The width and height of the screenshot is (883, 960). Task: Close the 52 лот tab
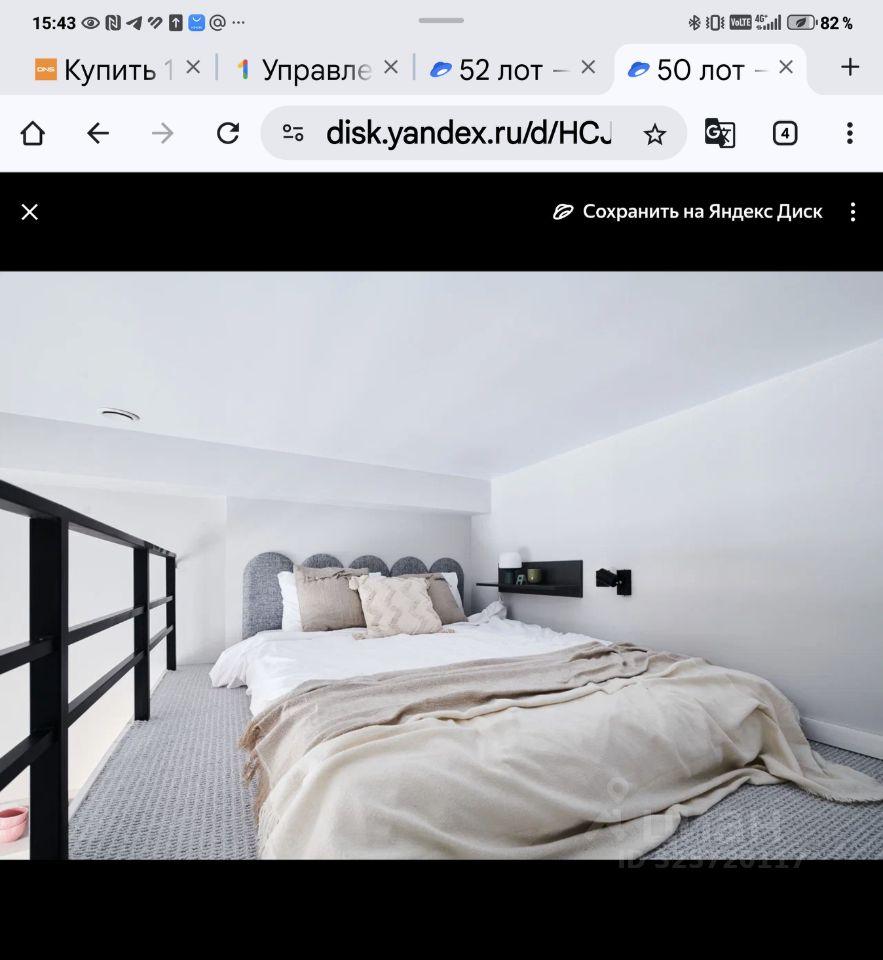[x=588, y=67]
